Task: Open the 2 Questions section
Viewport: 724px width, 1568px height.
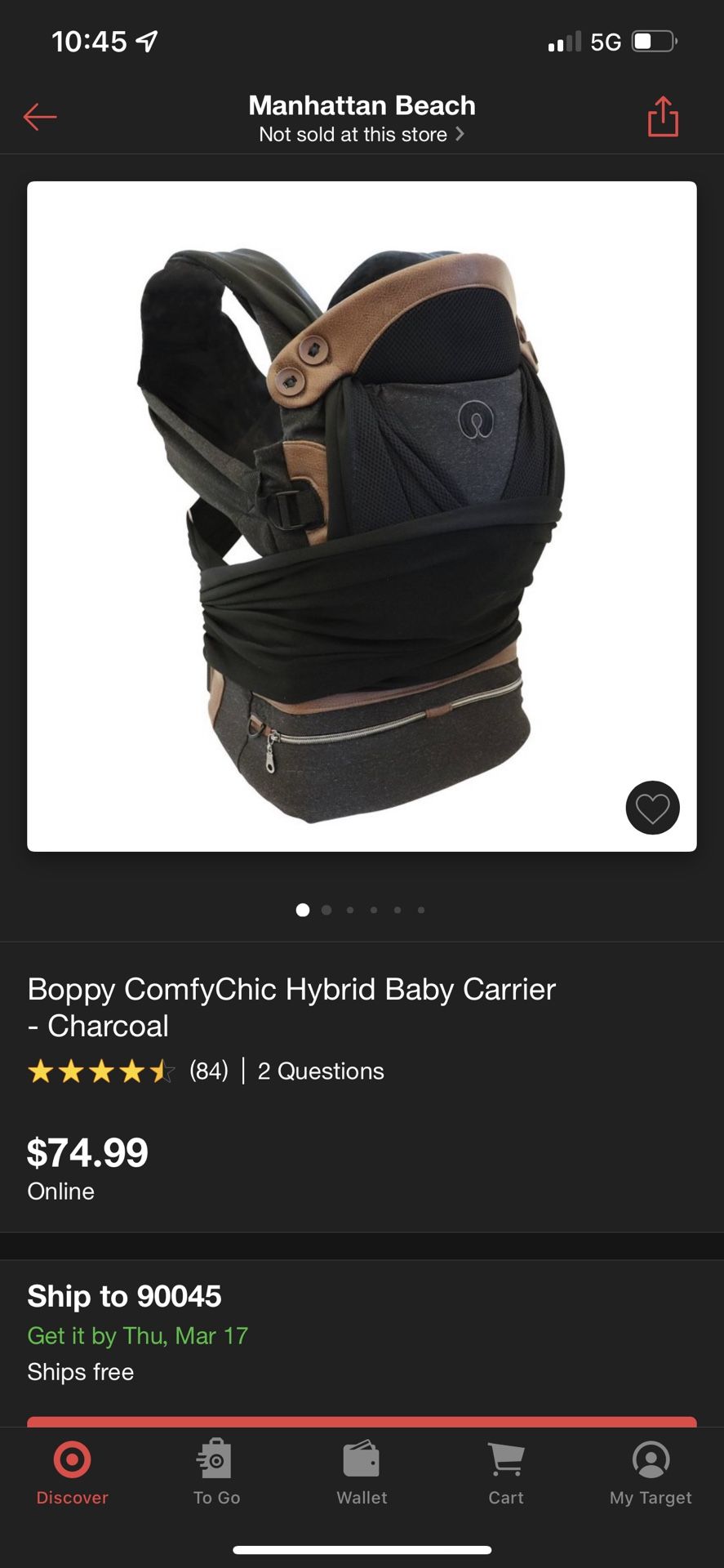Action: pyautogui.click(x=320, y=1071)
